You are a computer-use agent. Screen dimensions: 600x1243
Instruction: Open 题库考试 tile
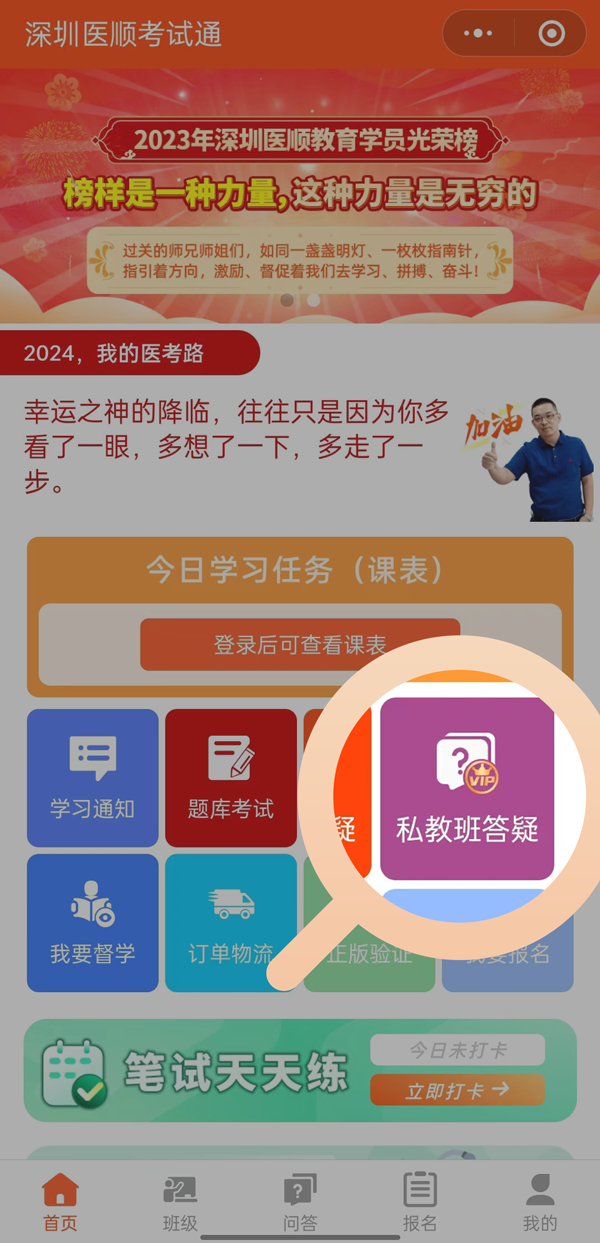(x=231, y=778)
